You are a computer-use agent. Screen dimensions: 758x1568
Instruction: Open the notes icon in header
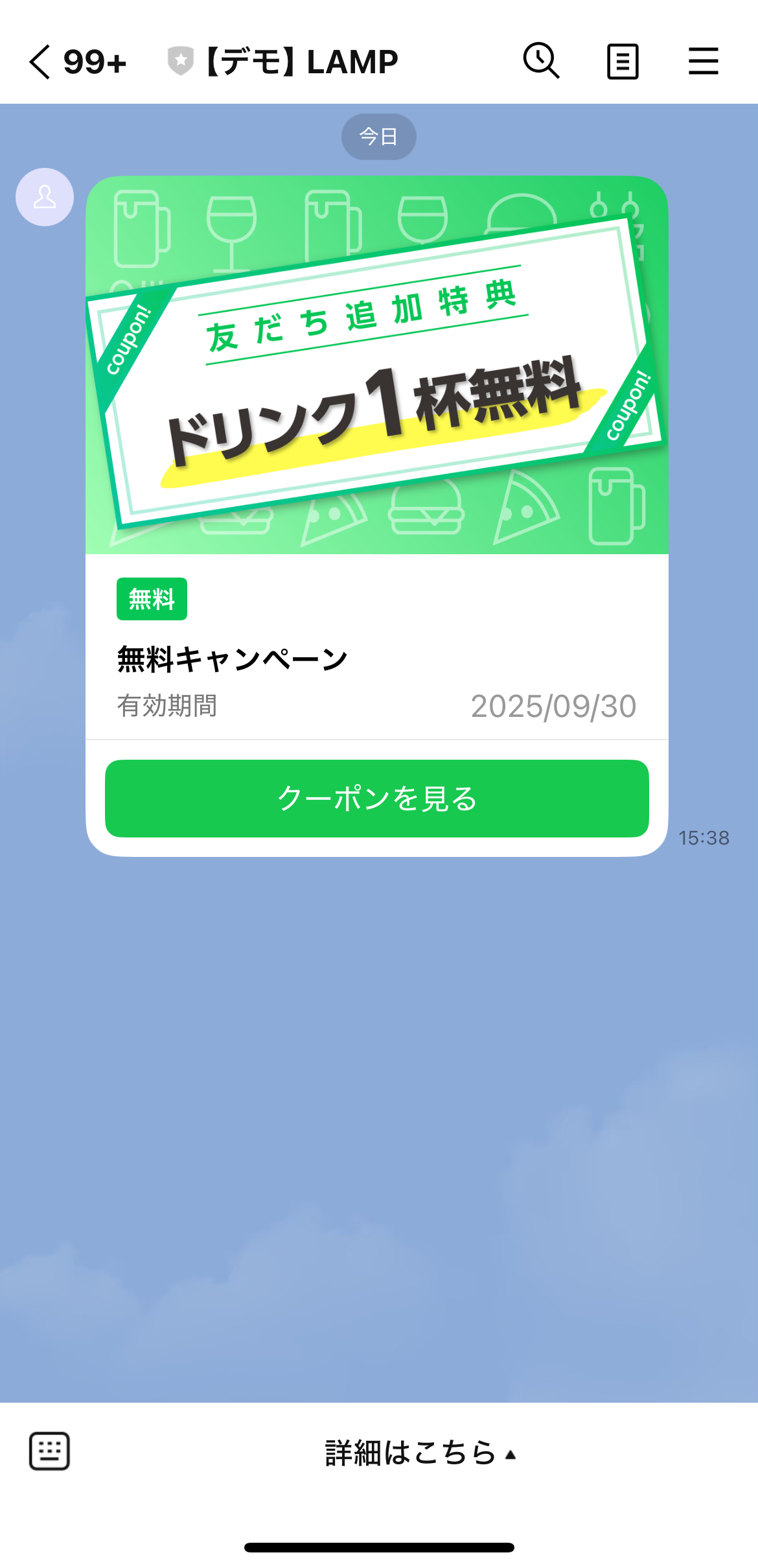coord(623,62)
